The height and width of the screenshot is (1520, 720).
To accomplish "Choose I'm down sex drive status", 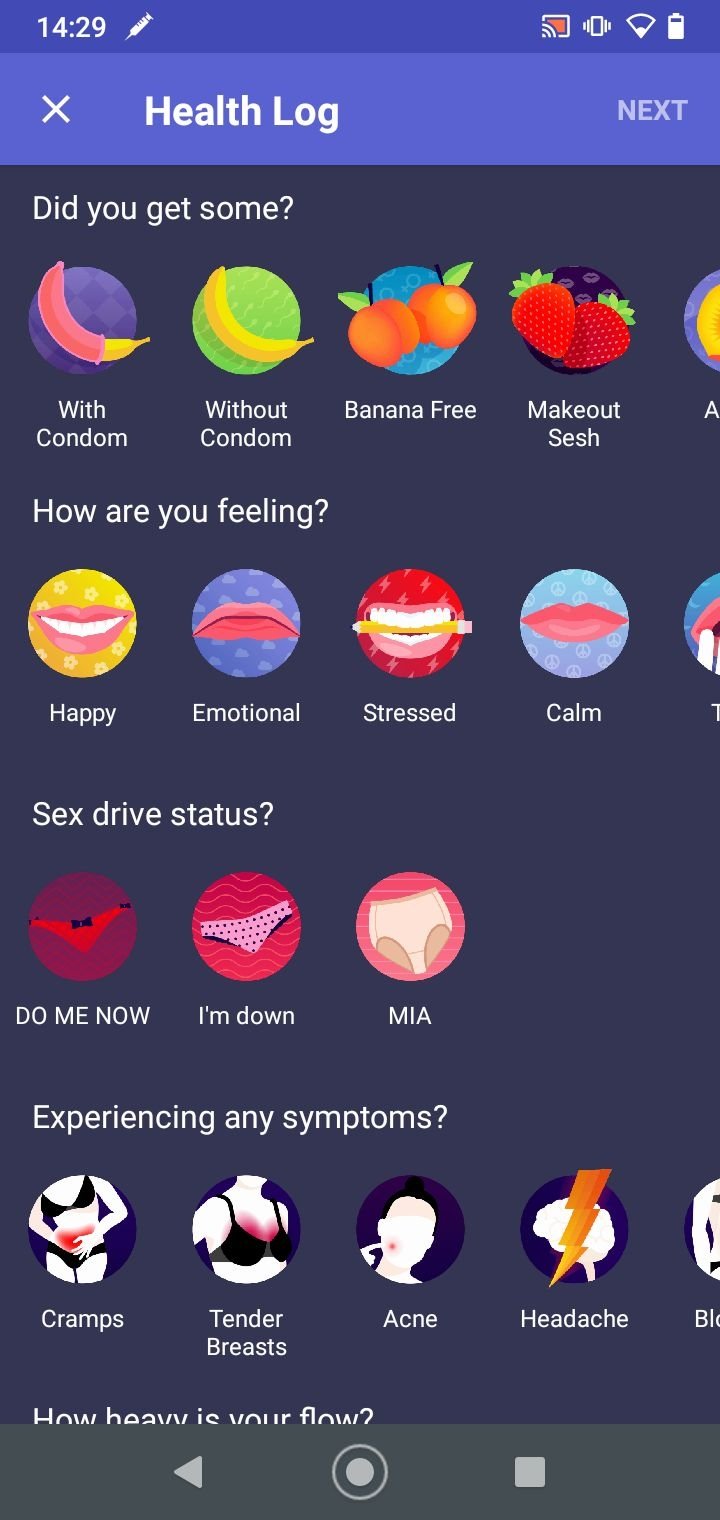I will tap(246, 926).
